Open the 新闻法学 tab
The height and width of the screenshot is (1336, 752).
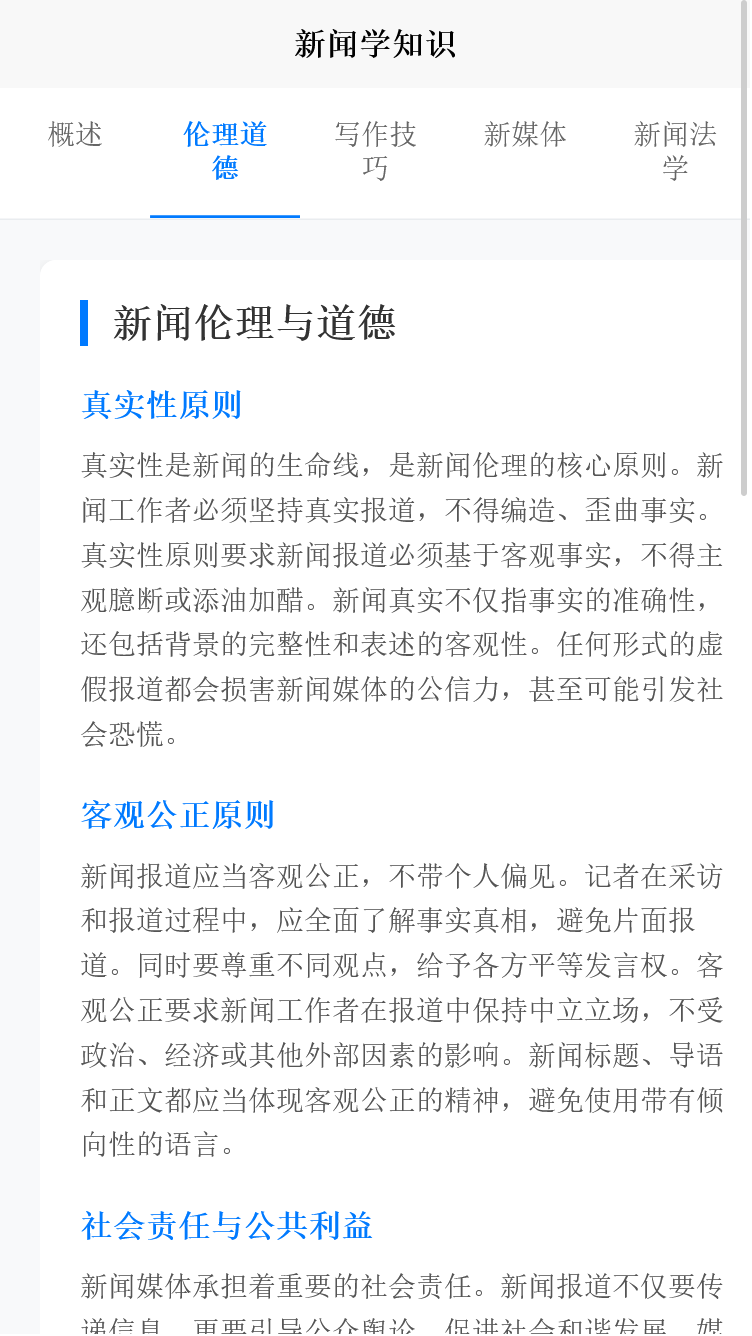674,151
